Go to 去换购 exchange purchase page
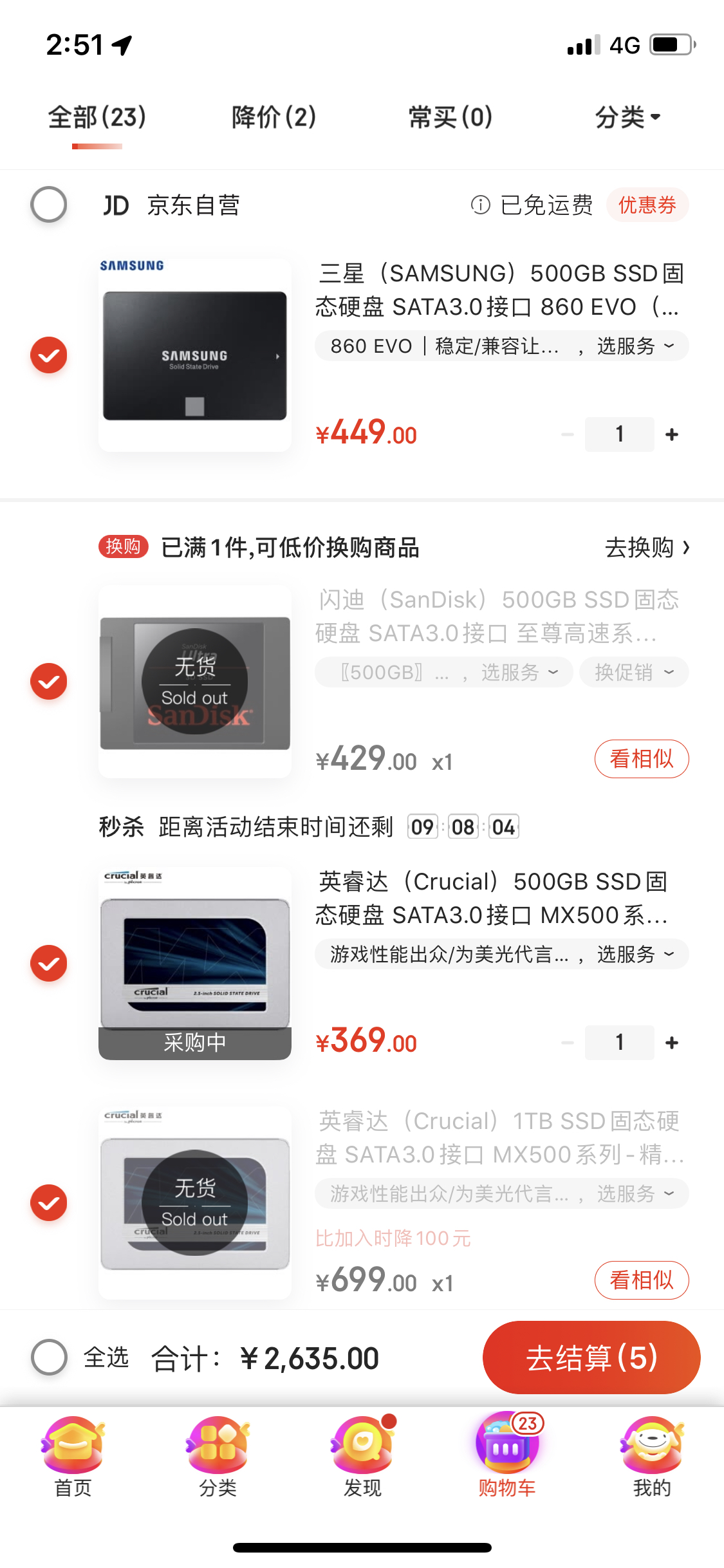724x1568 pixels. click(647, 548)
